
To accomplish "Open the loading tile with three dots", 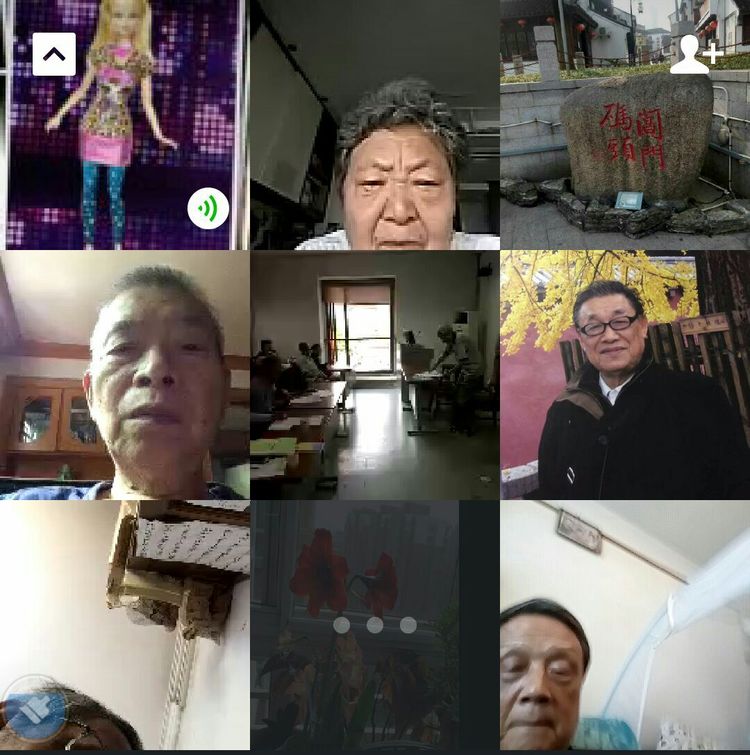I will pos(374,625).
